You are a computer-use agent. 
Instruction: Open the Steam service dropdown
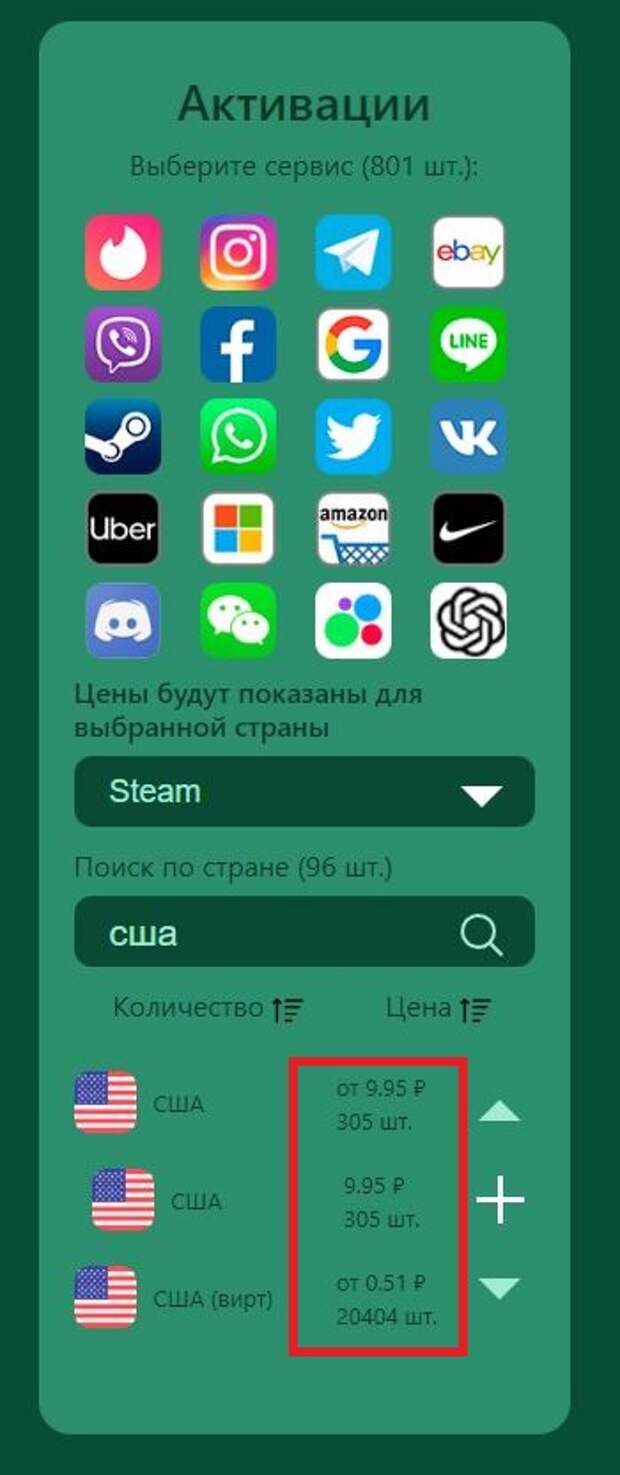point(304,792)
